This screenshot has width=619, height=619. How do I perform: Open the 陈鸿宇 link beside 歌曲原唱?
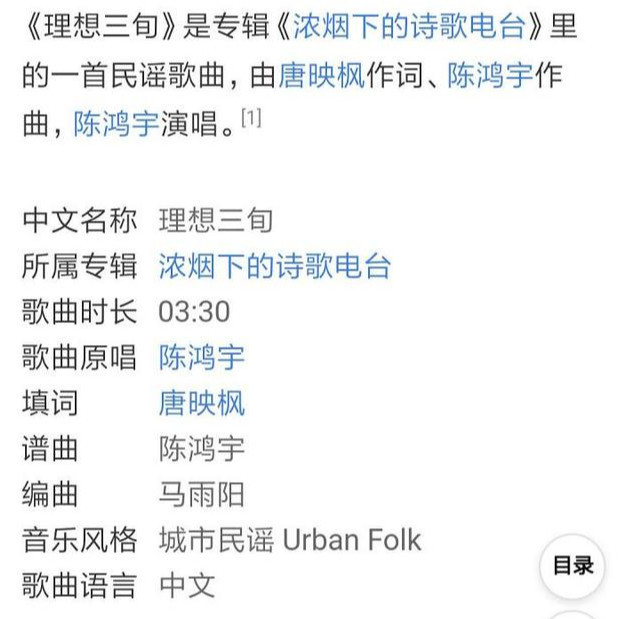click(x=201, y=357)
